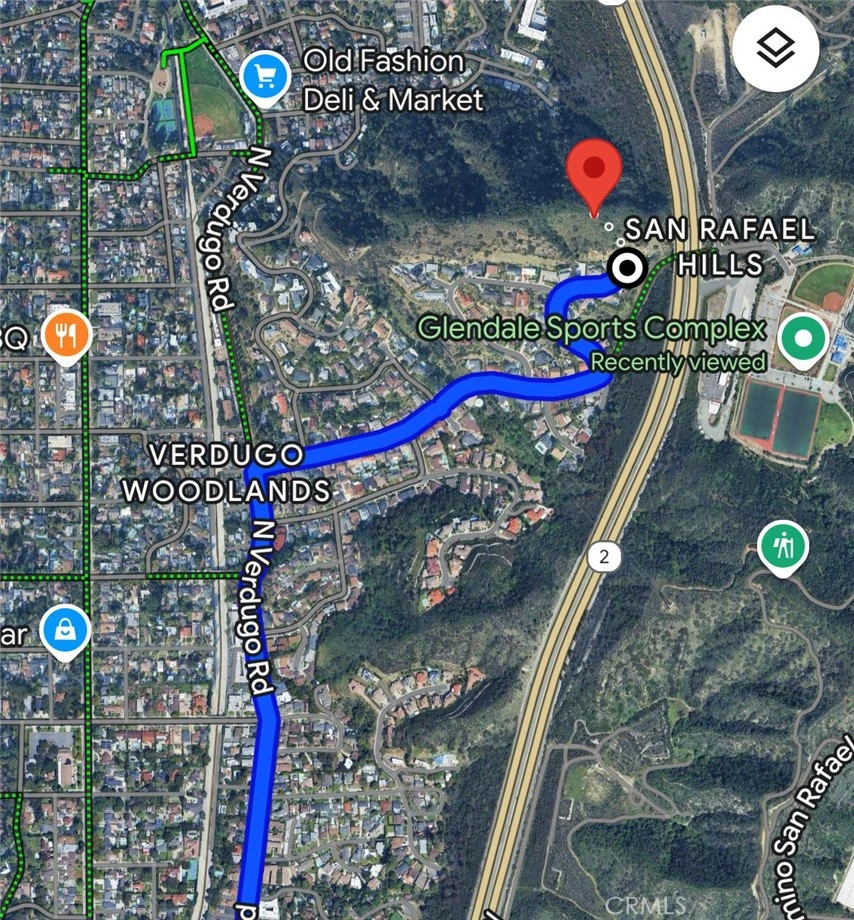Open the Glendale Sports Complex marker

click(800, 338)
